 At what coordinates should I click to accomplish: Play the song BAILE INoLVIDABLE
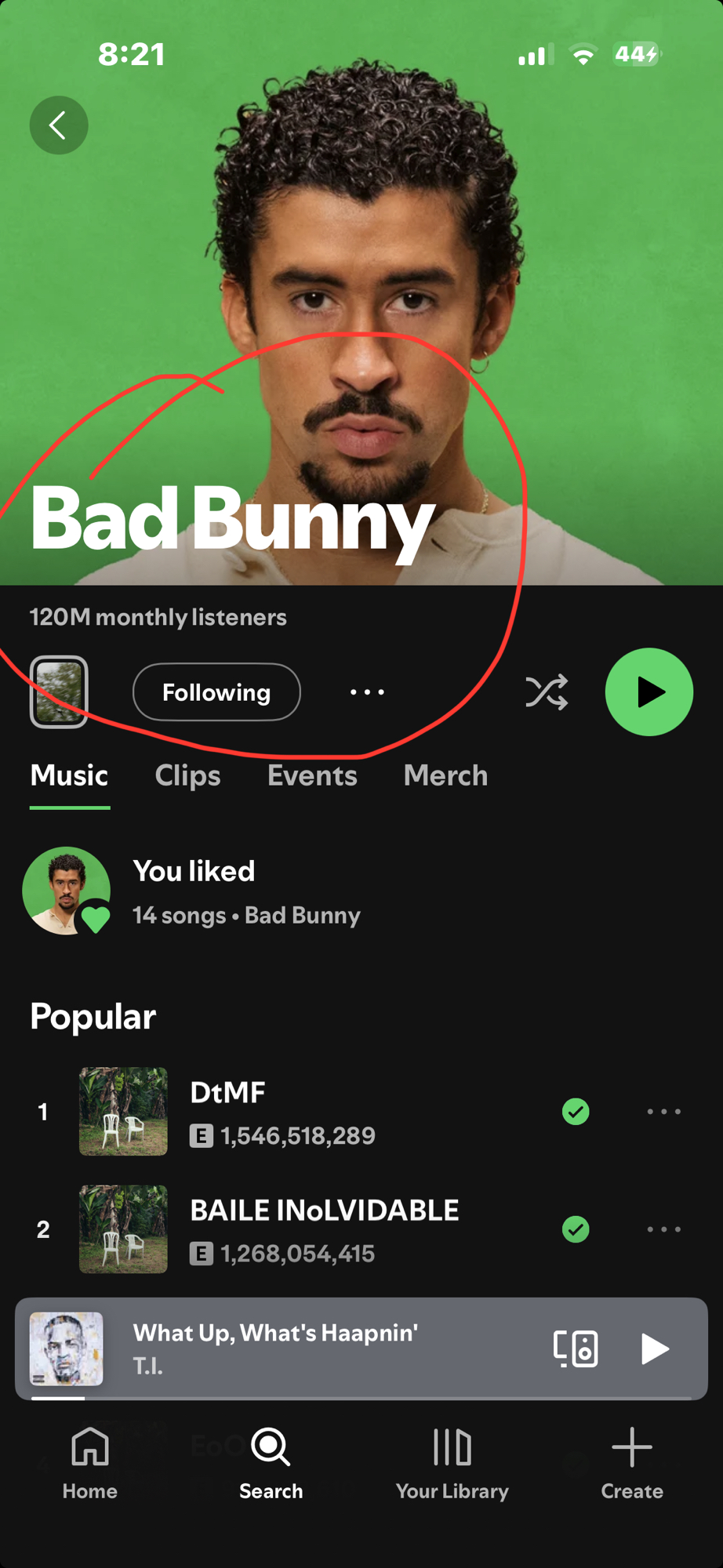click(x=323, y=1229)
